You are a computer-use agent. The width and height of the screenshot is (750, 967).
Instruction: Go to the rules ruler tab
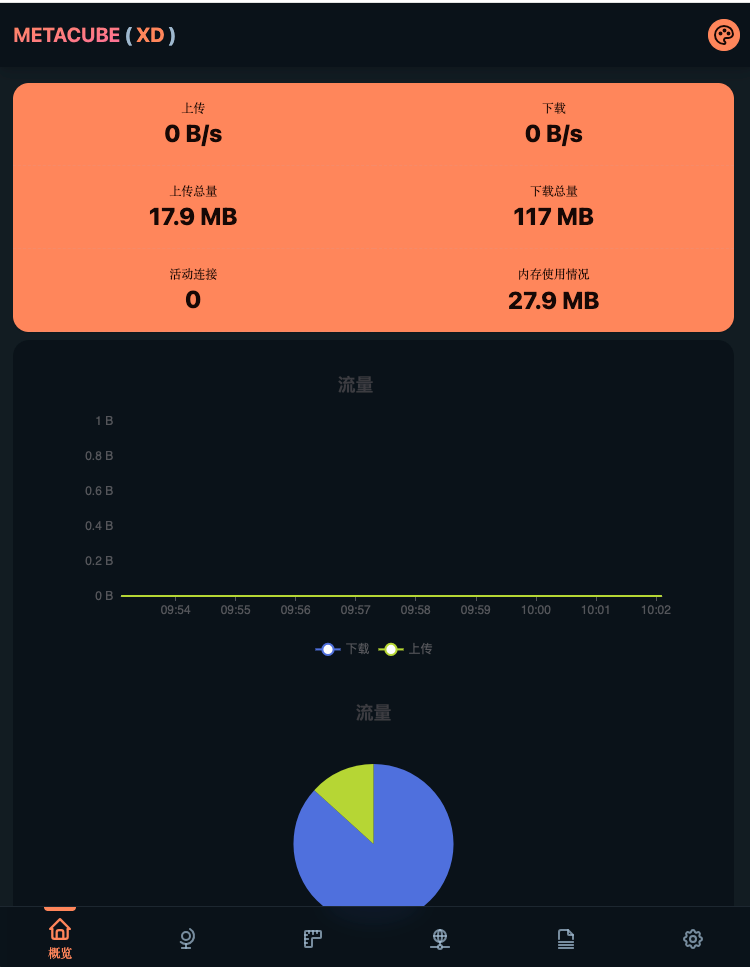pyautogui.click(x=313, y=938)
